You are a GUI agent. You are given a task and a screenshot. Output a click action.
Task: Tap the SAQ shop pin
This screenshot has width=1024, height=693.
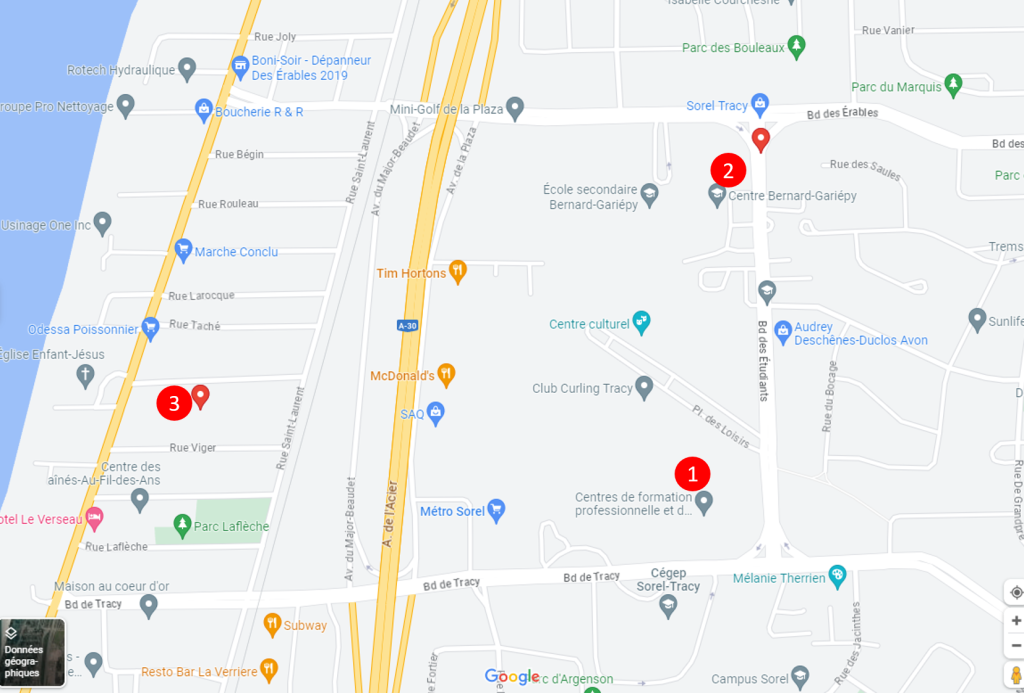[436, 412]
